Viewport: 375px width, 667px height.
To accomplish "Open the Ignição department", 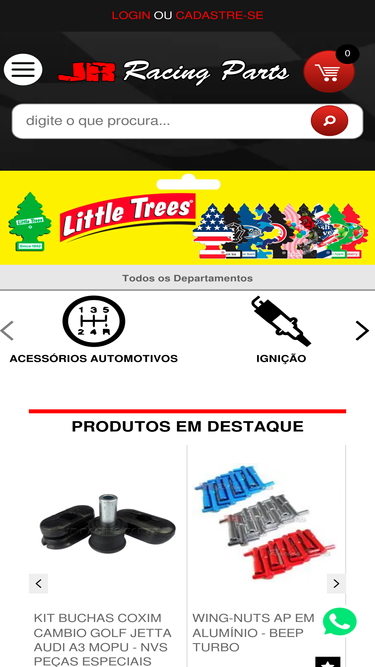I will (x=281, y=330).
